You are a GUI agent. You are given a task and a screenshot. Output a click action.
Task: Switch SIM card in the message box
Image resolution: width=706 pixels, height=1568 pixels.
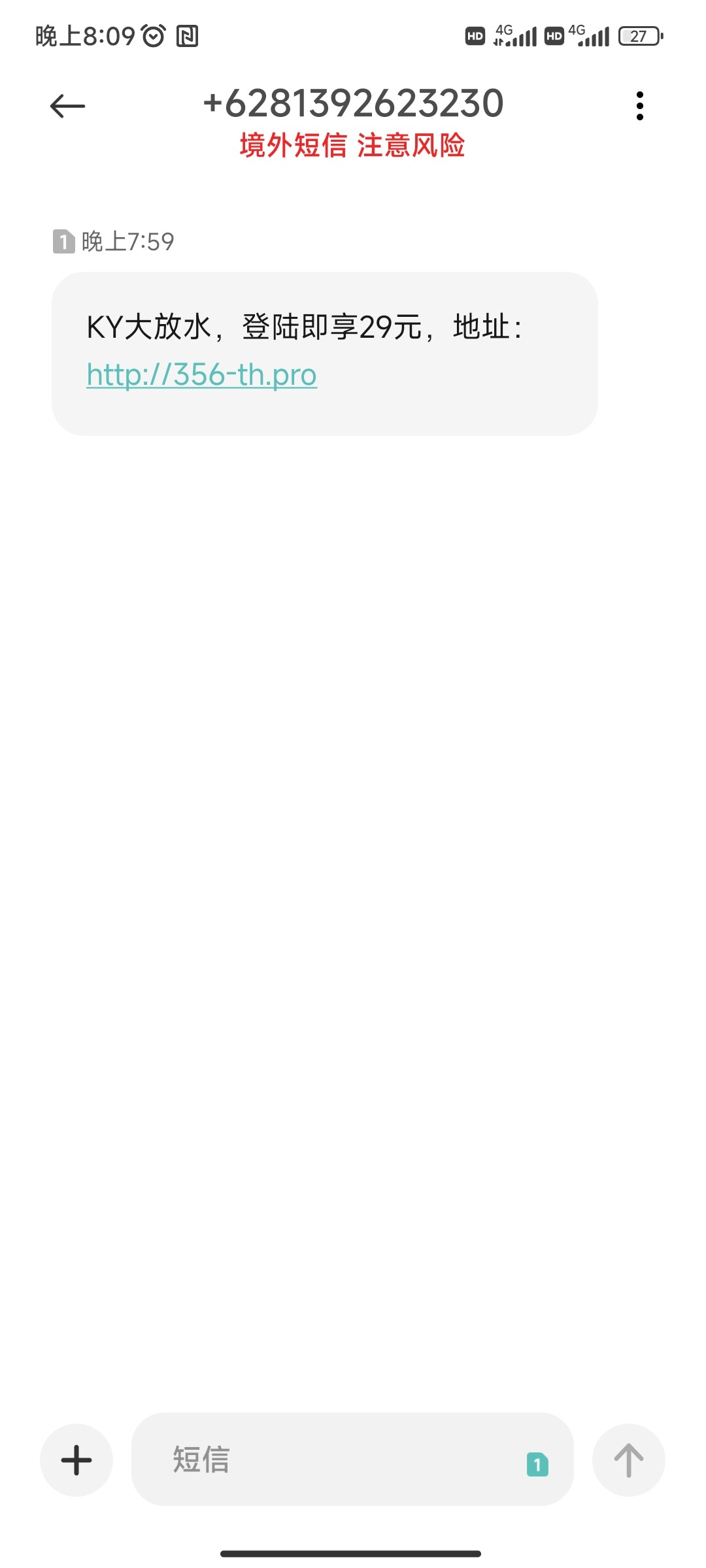point(537,1464)
